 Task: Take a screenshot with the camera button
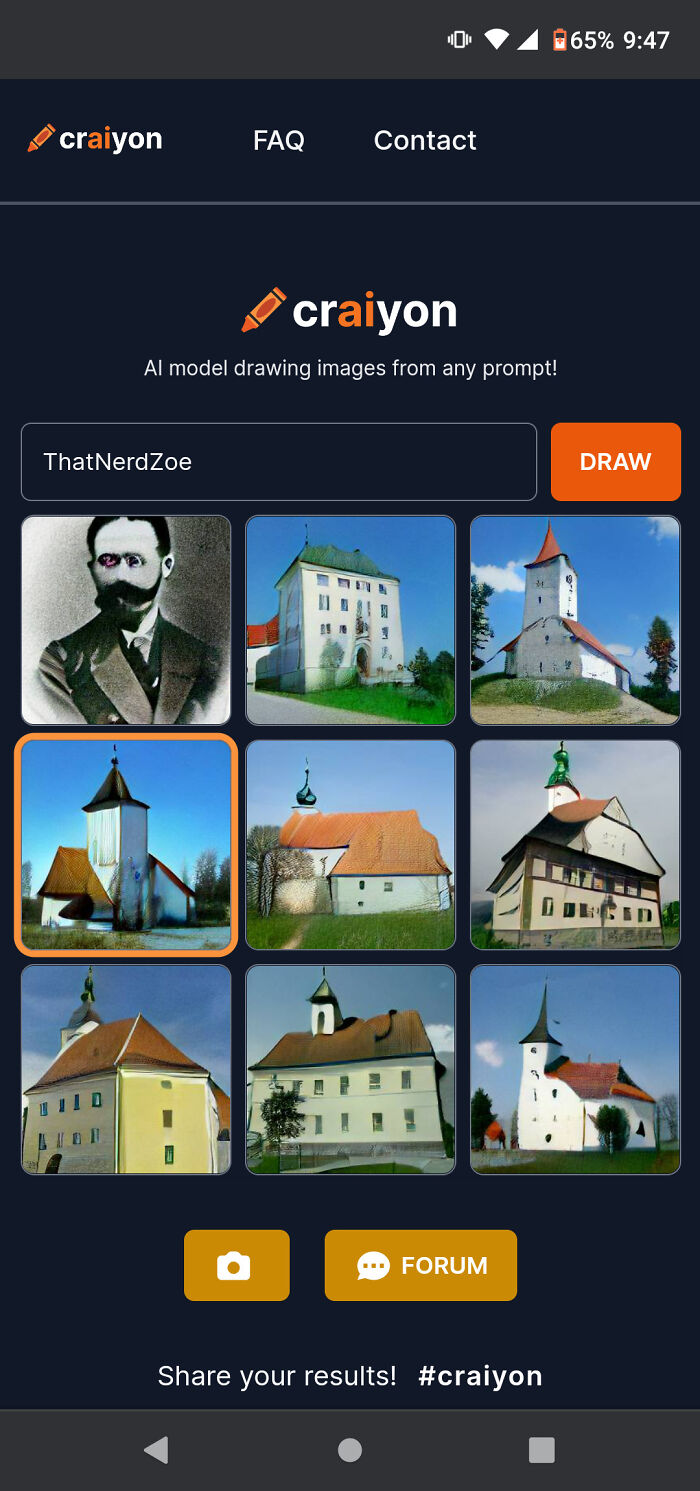236,1265
